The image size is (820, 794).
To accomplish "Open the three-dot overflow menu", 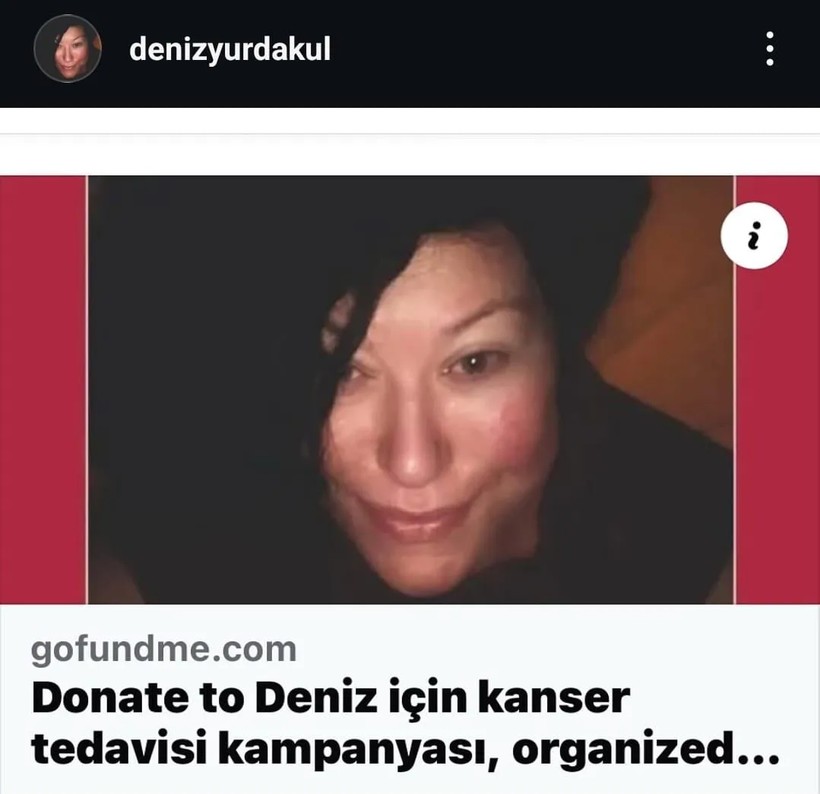I will click(769, 49).
